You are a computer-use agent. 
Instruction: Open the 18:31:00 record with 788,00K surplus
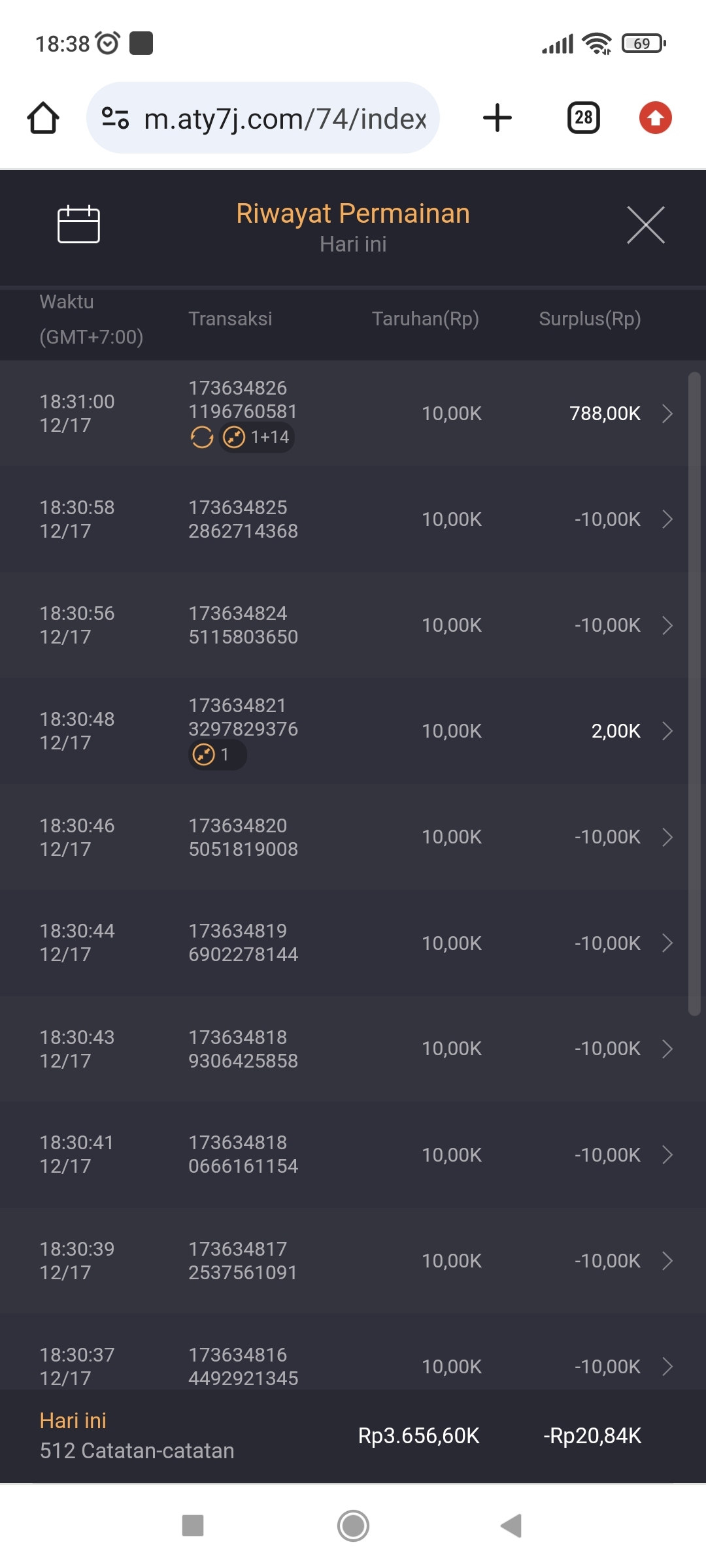667,414
